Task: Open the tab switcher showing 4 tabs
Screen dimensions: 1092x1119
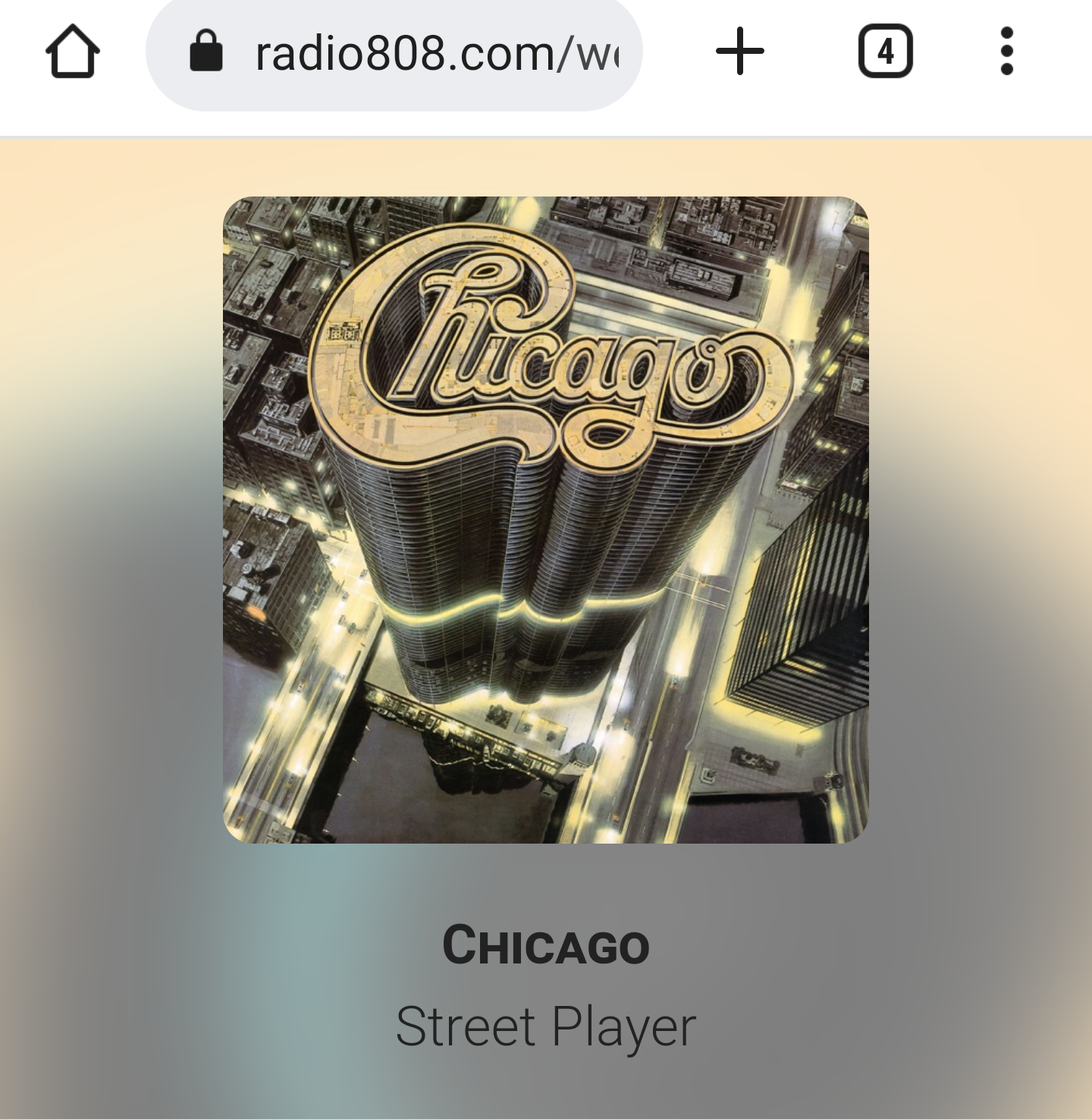Action: (x=885, y=52)
